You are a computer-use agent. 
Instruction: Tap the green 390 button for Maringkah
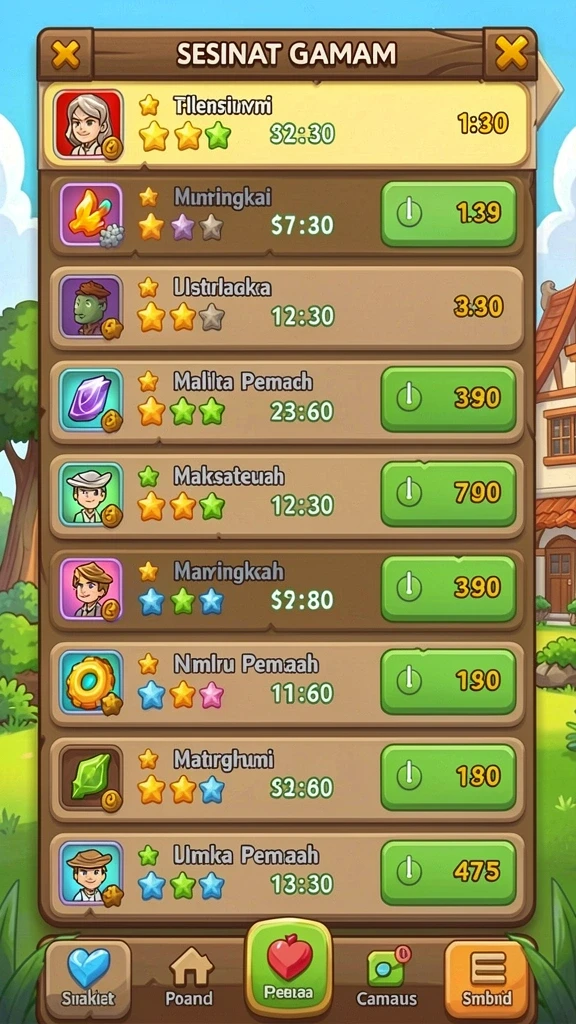point(448,588)
